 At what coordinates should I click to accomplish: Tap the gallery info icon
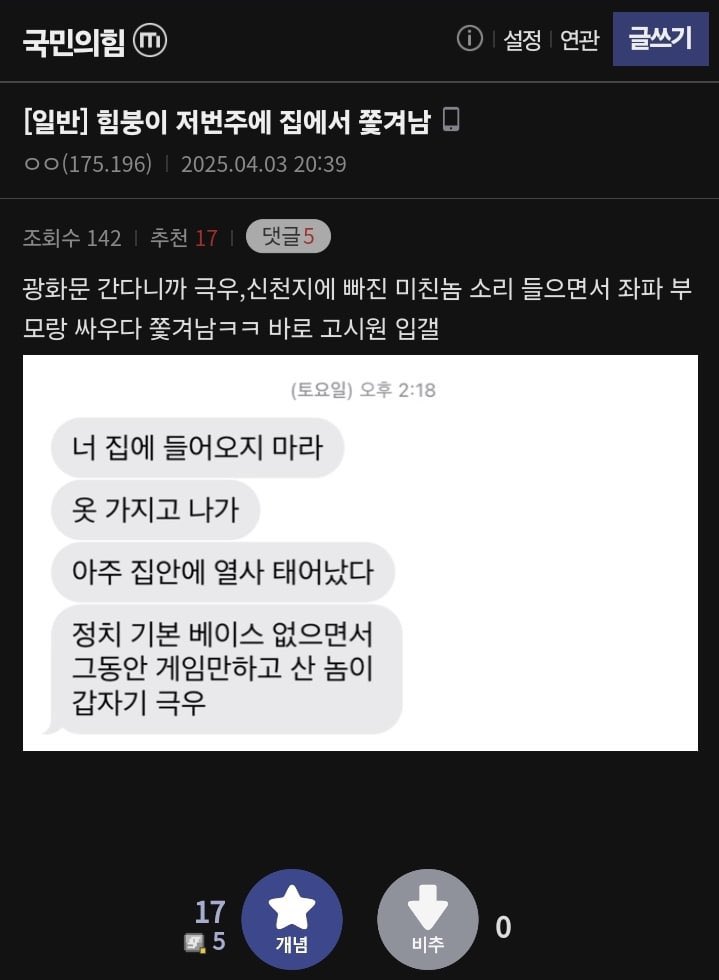pos(469,39)
